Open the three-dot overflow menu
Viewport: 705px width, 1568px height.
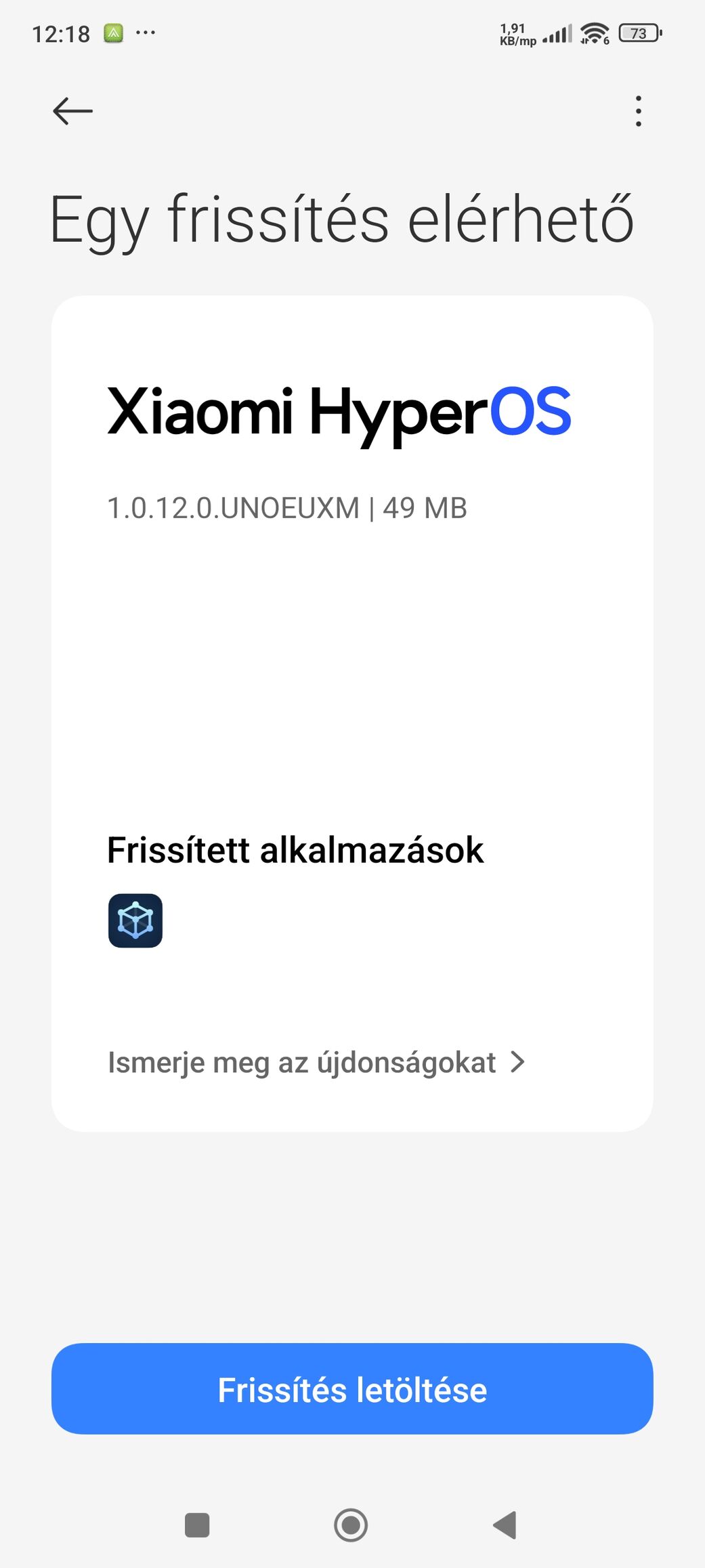pos(638,111)
